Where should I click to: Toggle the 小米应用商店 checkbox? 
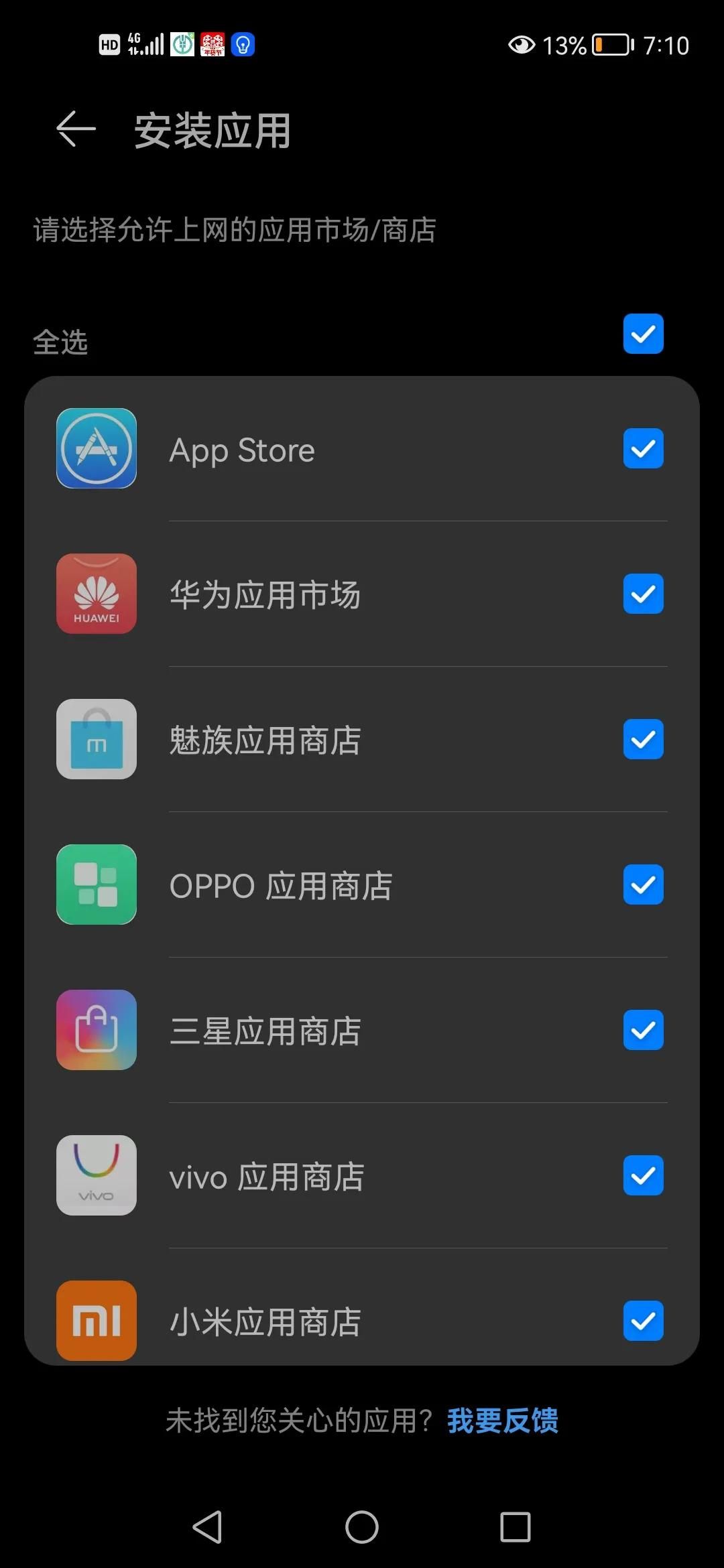643,1321
